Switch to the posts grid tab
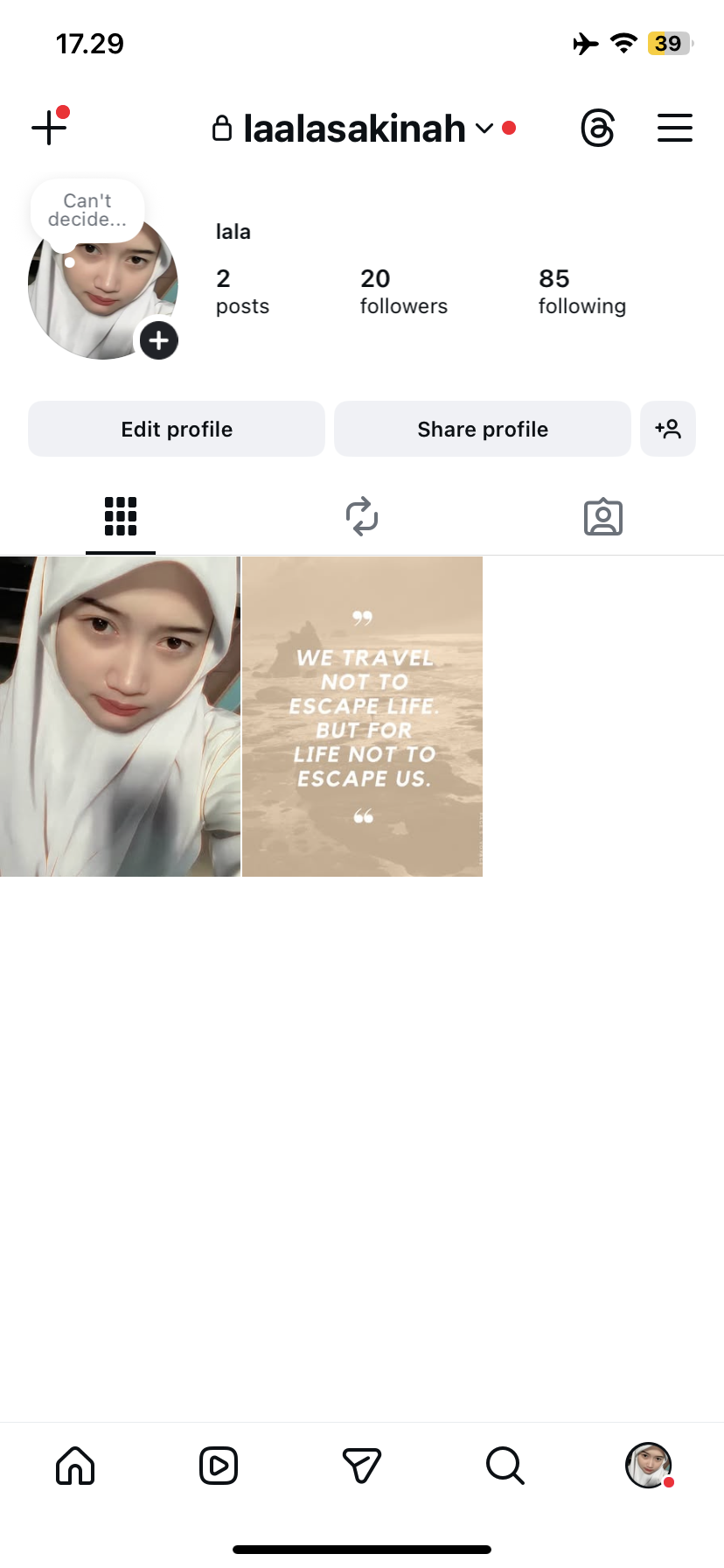724x1568 pixels. click(x=121, y=516)
